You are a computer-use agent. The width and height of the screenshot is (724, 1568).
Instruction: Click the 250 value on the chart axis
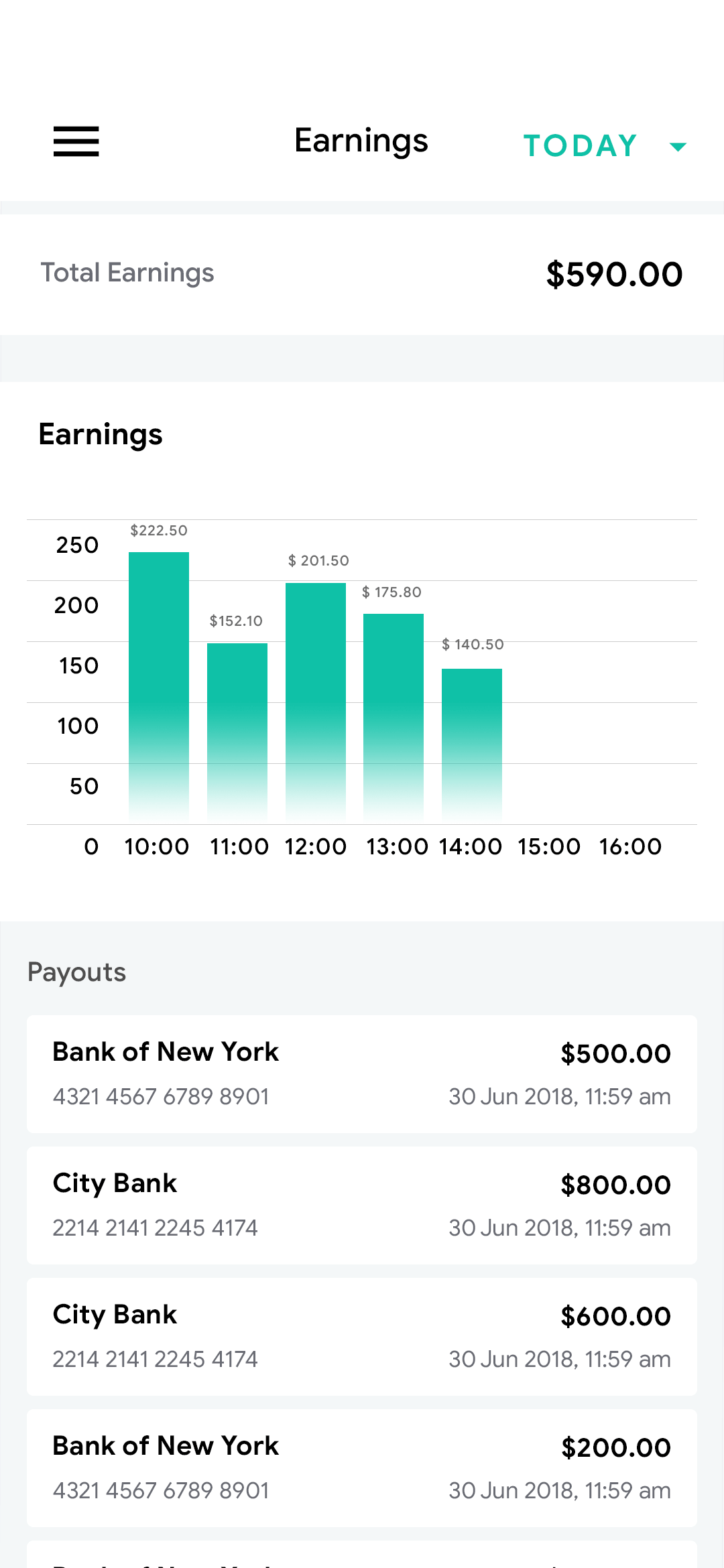[77, 545]
